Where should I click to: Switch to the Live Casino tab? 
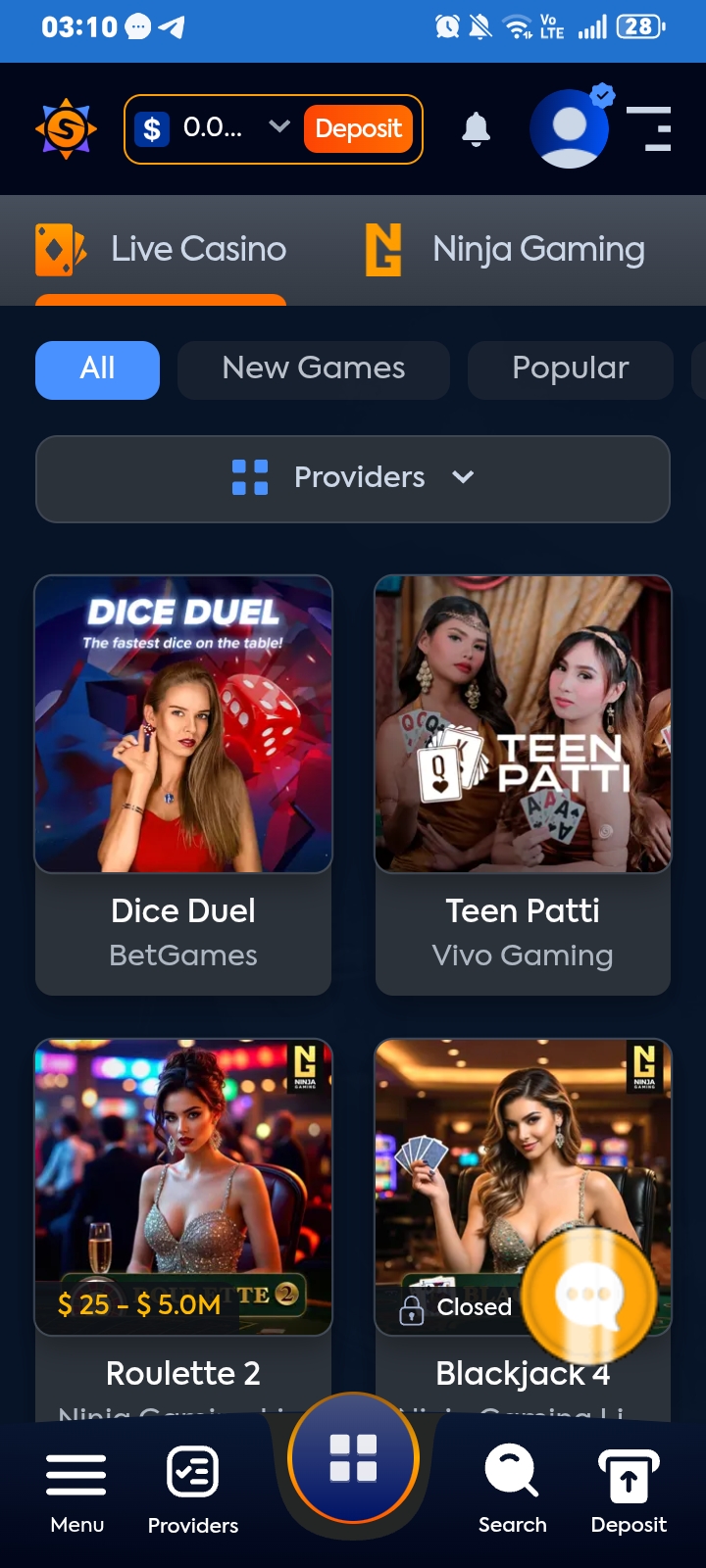coord(161,250)
